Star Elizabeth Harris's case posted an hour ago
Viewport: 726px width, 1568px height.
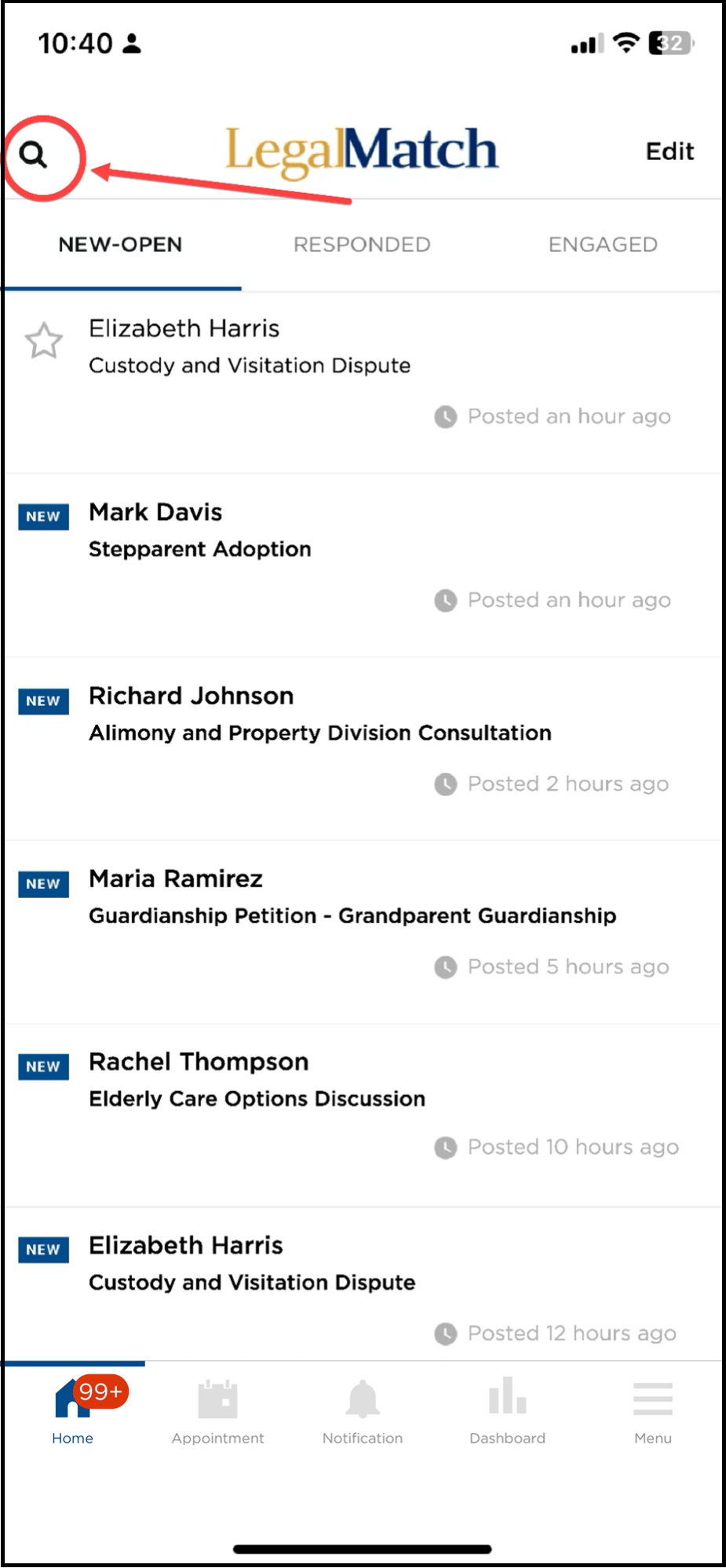pos(44,340)
